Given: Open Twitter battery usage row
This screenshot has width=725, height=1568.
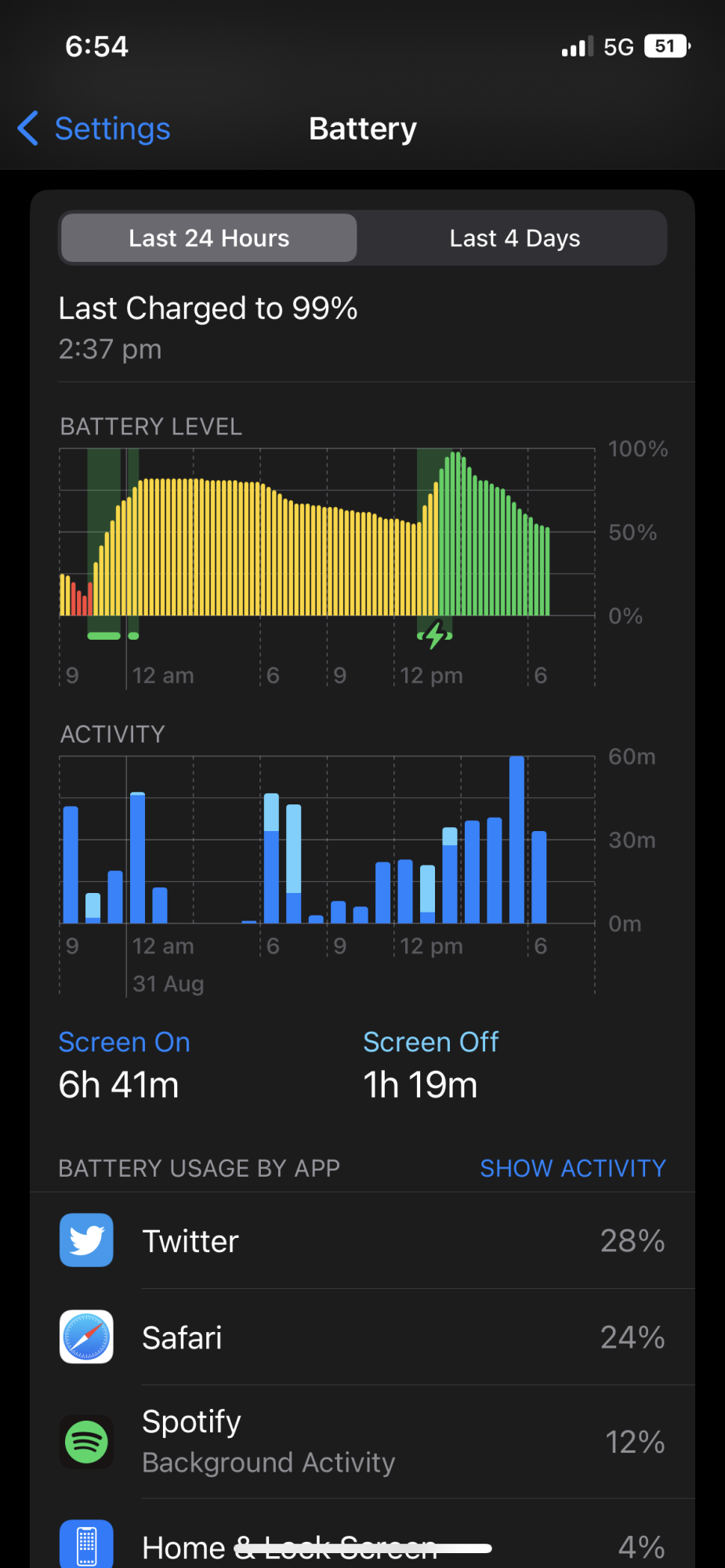Looking at the screenshot, I should click(x=362, y=1241).
